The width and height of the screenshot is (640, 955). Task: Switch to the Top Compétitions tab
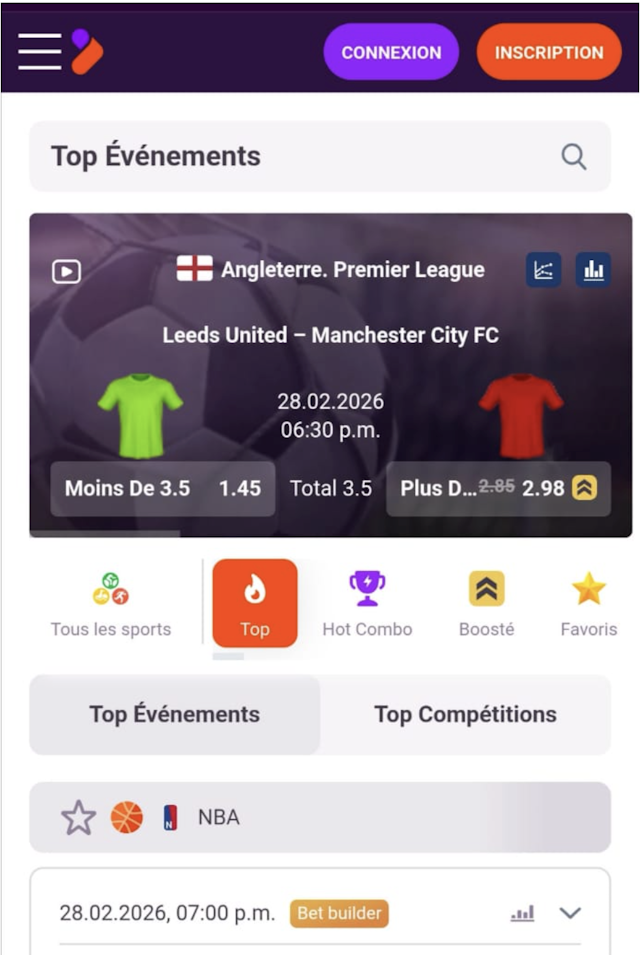pos(465,714)
